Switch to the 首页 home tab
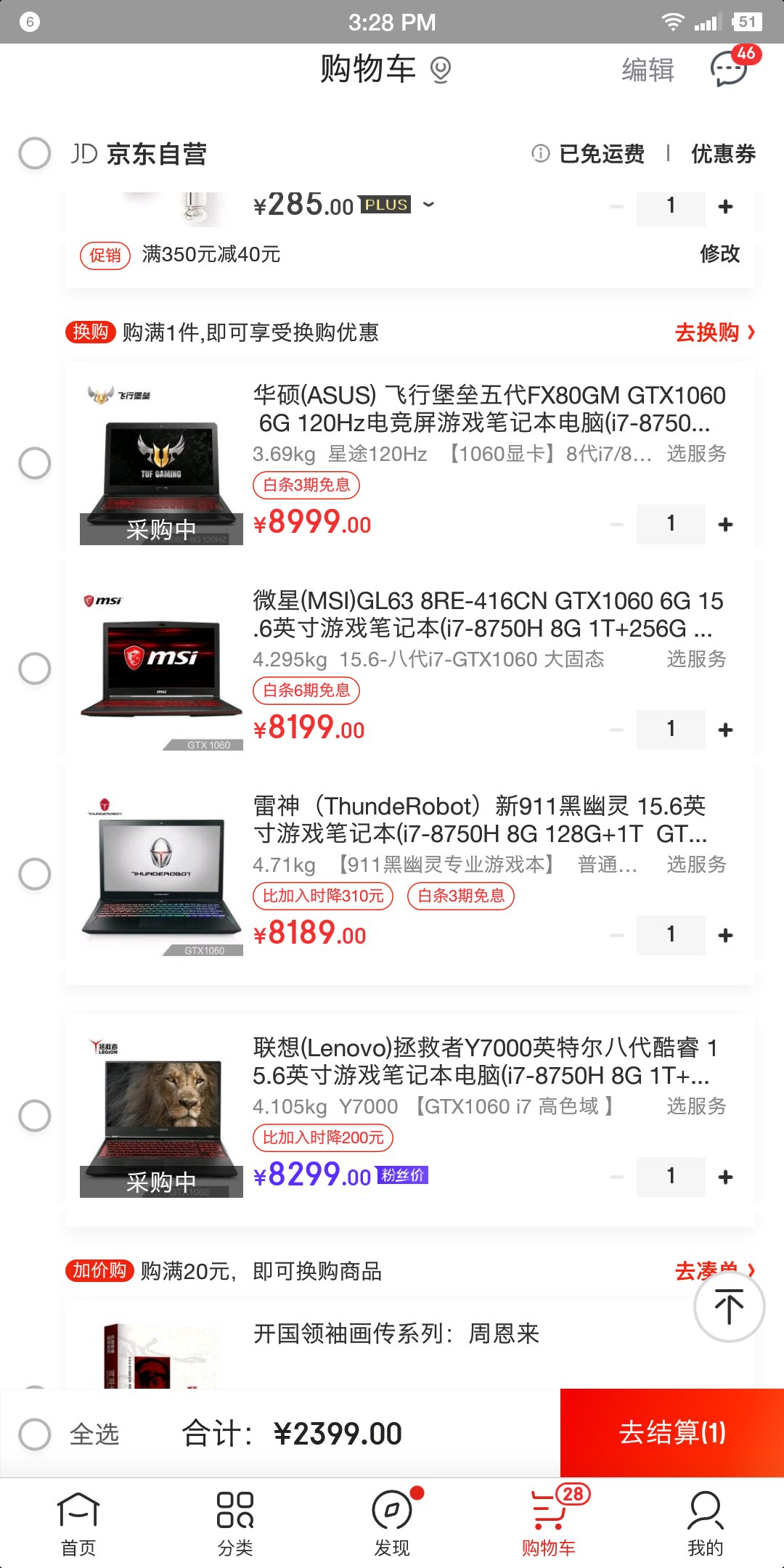This screenshot has width=784, height=1568. (78, 1522)
